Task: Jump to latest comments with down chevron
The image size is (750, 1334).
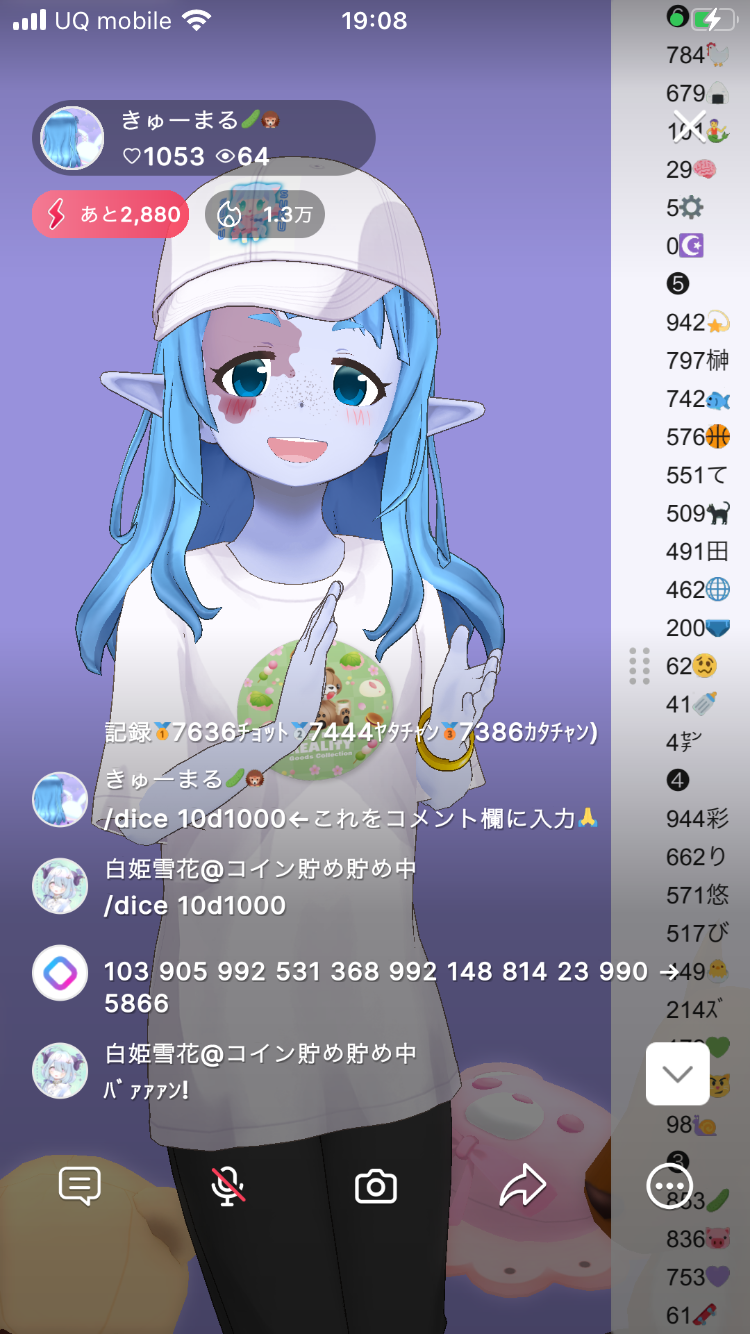Action: click(678, 1074)
